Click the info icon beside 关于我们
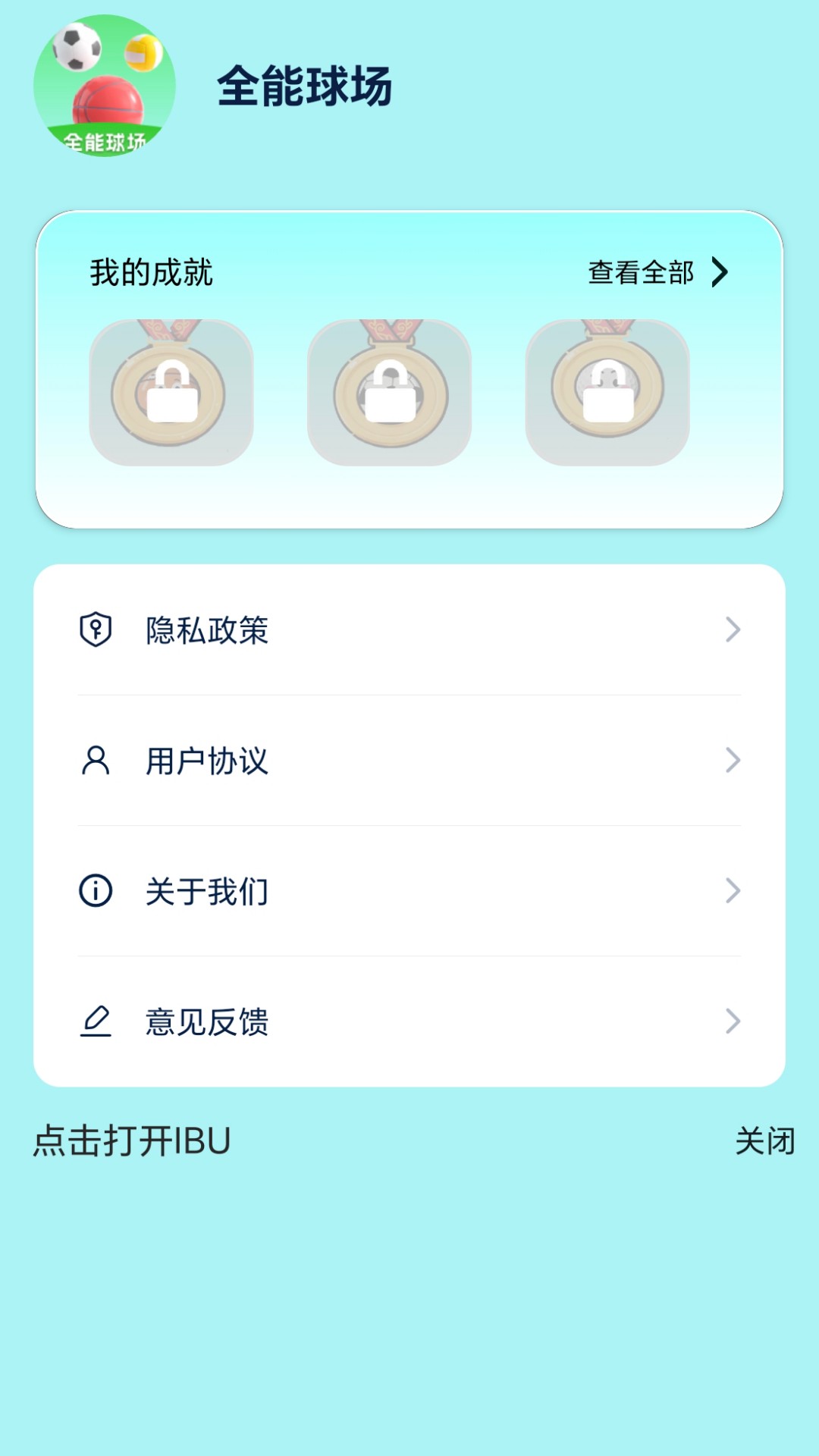This screenshot has height=1456, width=819. point(96,892)
